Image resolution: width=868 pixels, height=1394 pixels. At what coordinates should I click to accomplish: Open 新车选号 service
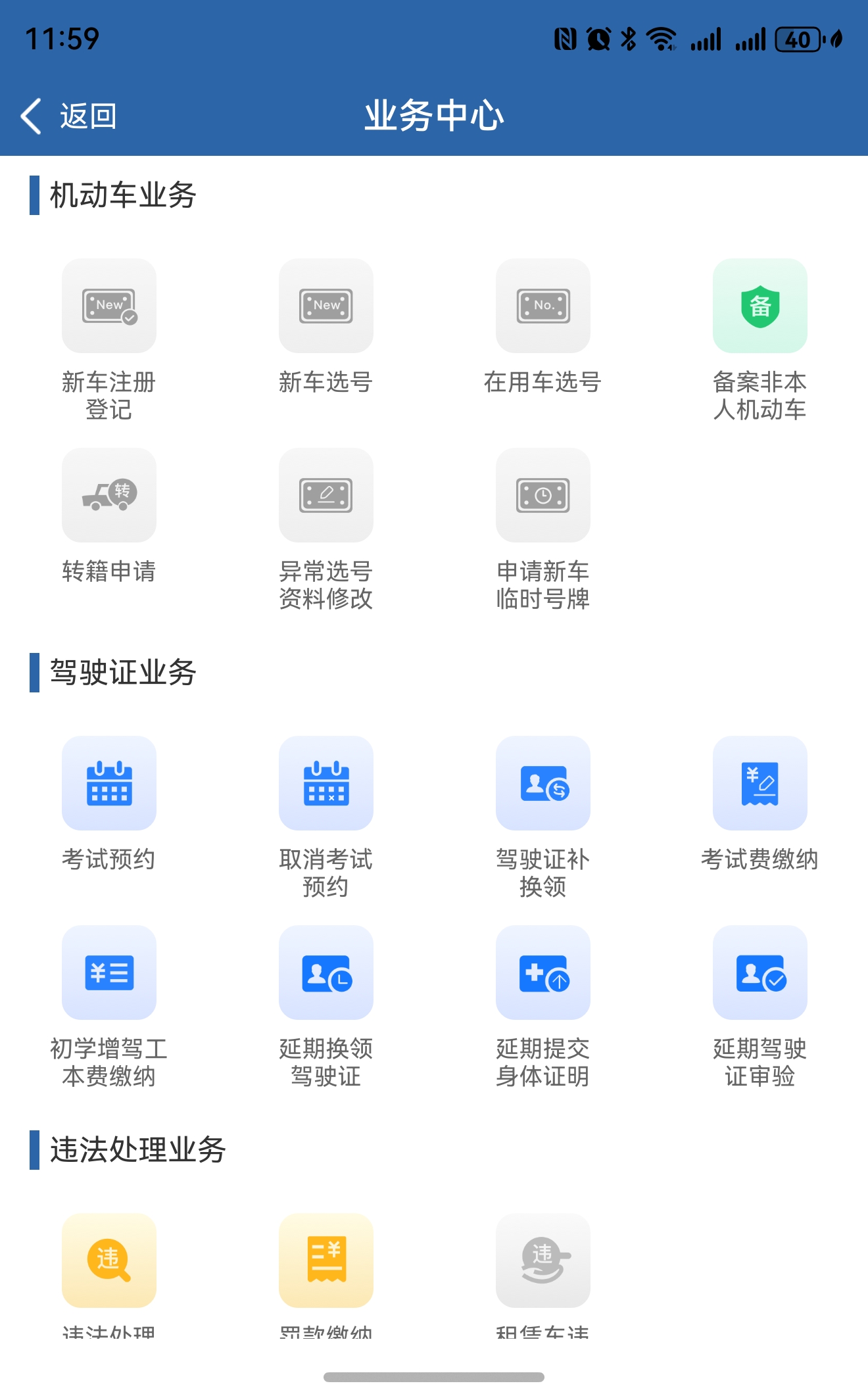tap(326, 306)
